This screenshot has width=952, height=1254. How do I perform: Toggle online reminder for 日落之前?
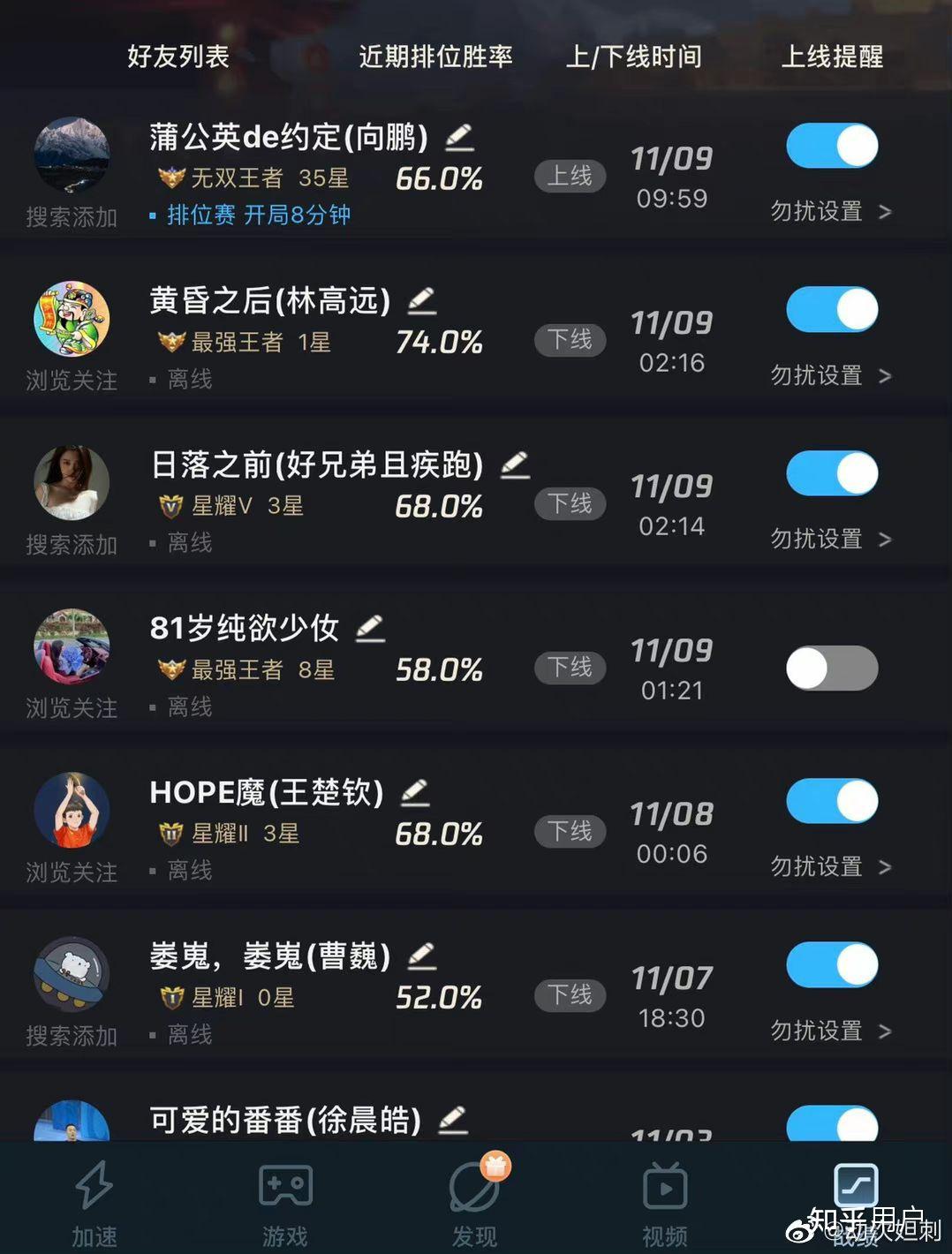(832, 474)
